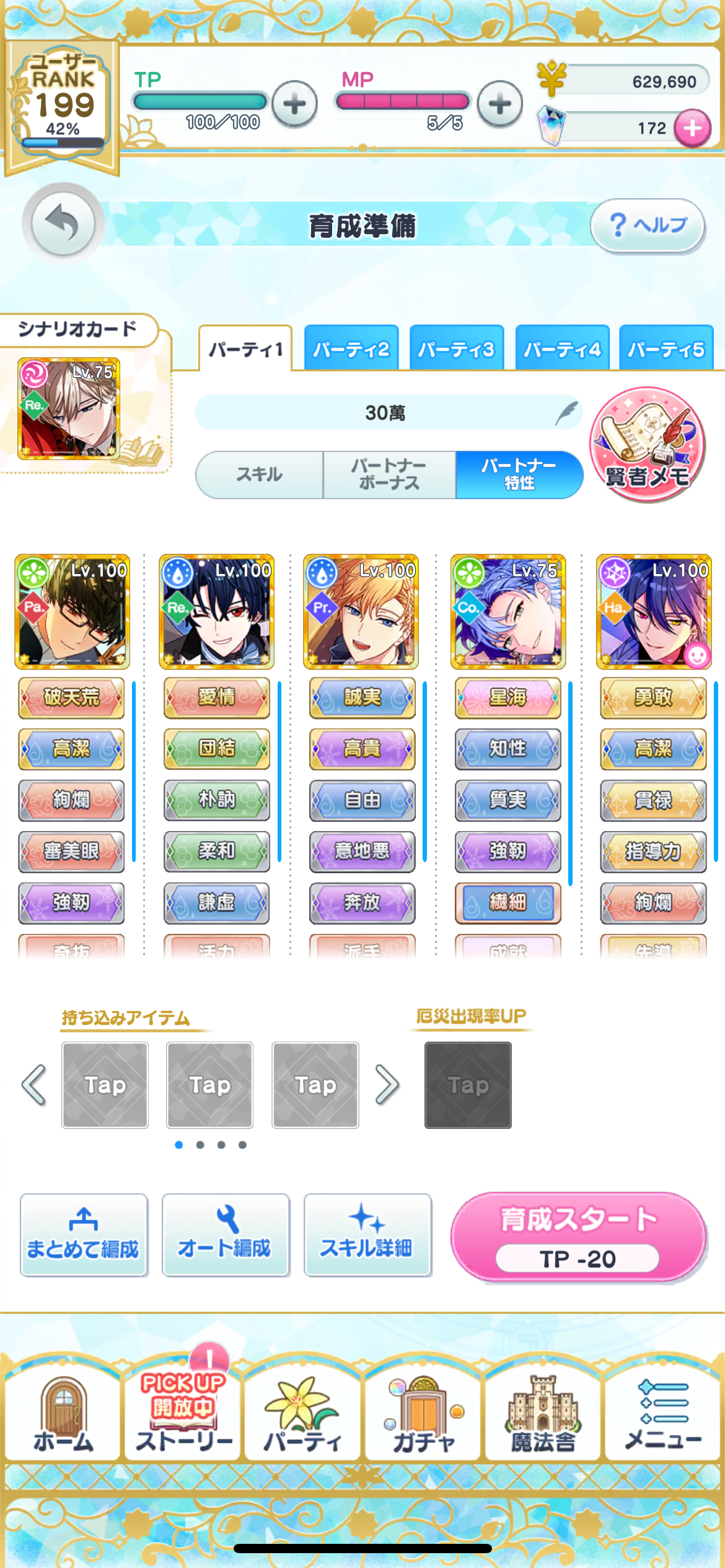Add TP with the plus button

(x=295, y=104)
